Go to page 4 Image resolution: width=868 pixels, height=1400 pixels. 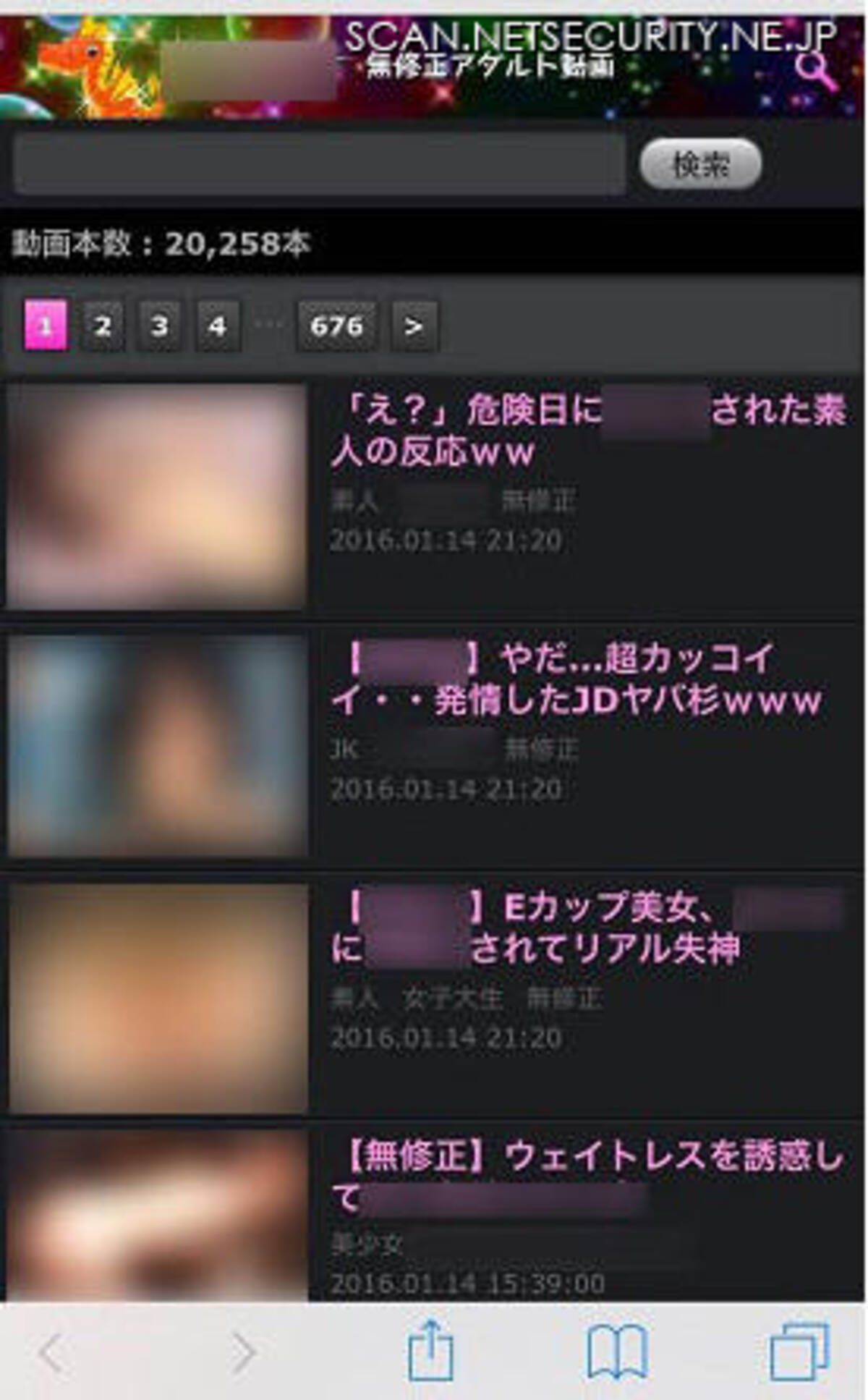pos(218,326)
